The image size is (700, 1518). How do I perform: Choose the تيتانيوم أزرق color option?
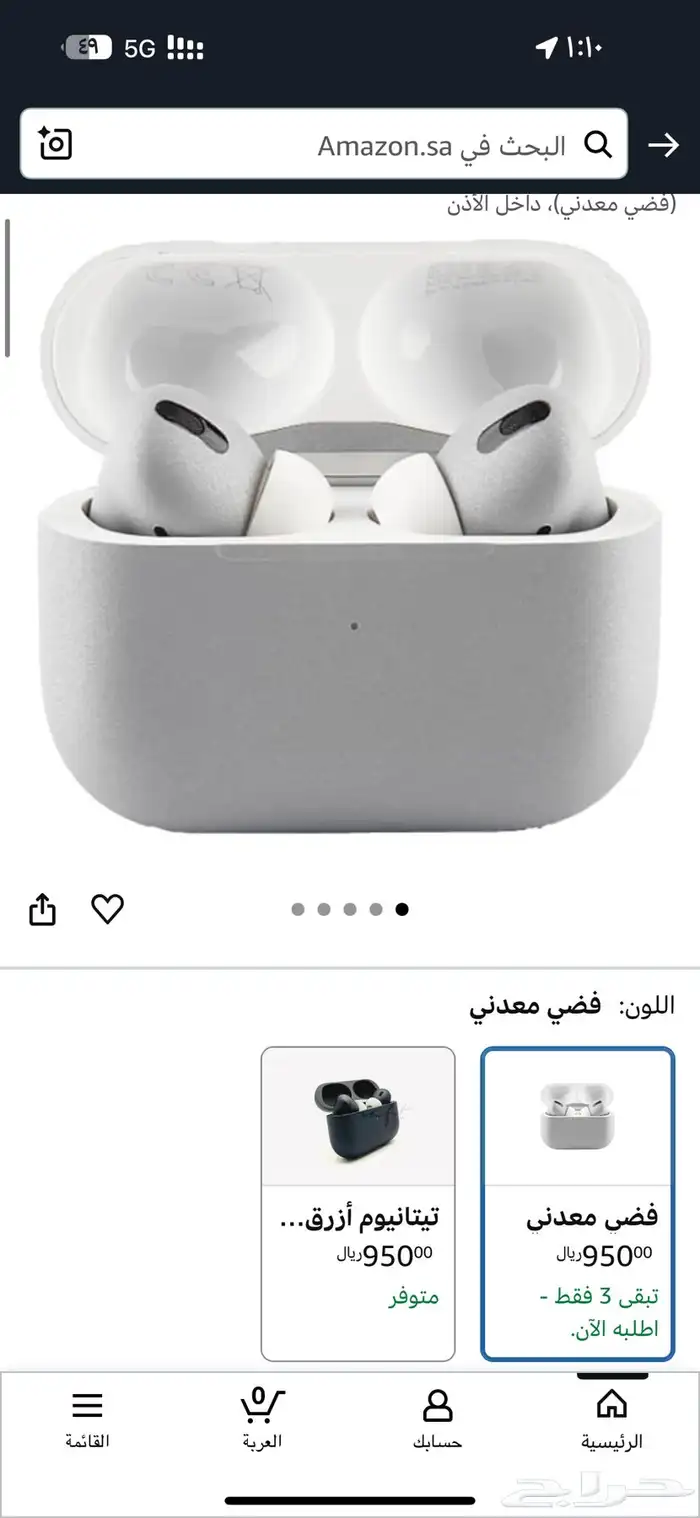pos(358,1203)
